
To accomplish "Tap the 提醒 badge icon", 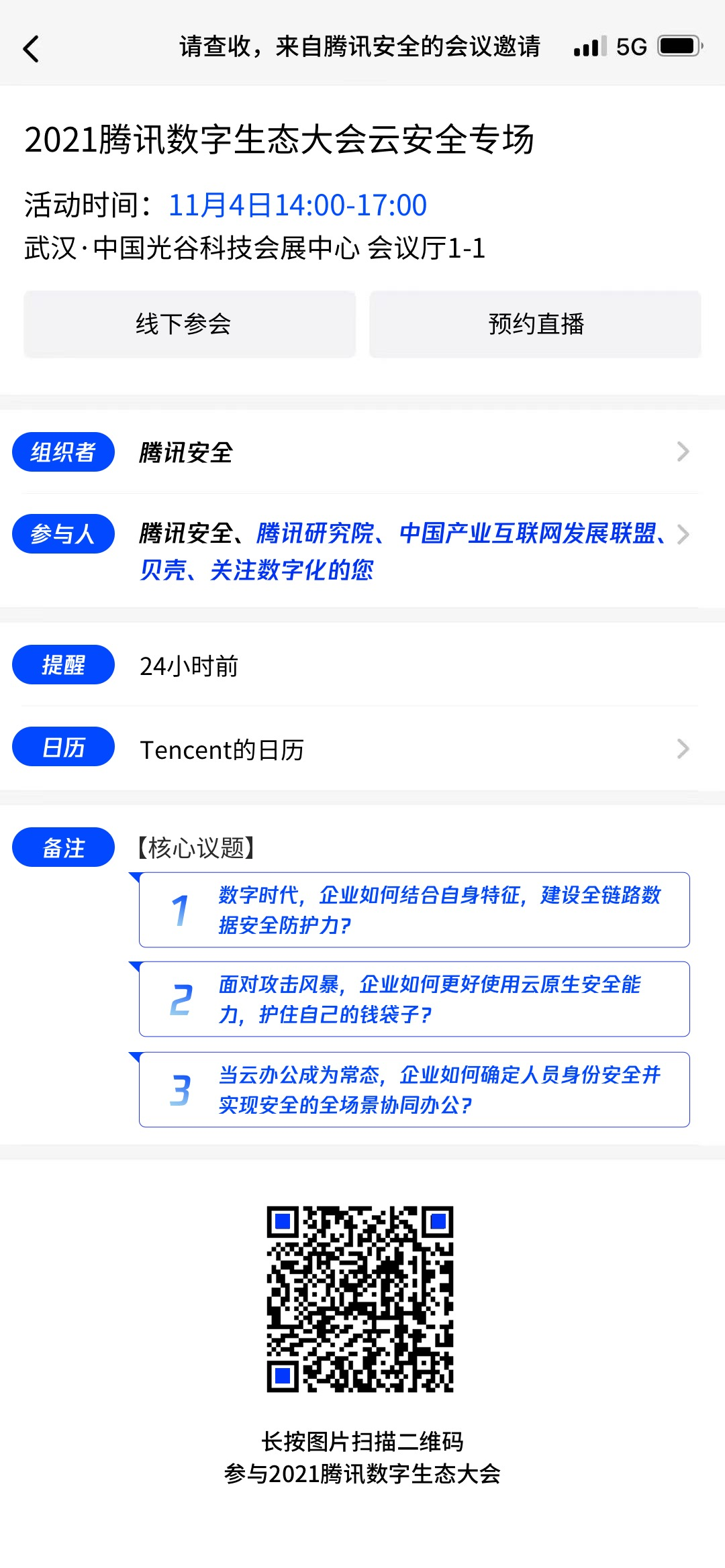I will coord(63,665).
